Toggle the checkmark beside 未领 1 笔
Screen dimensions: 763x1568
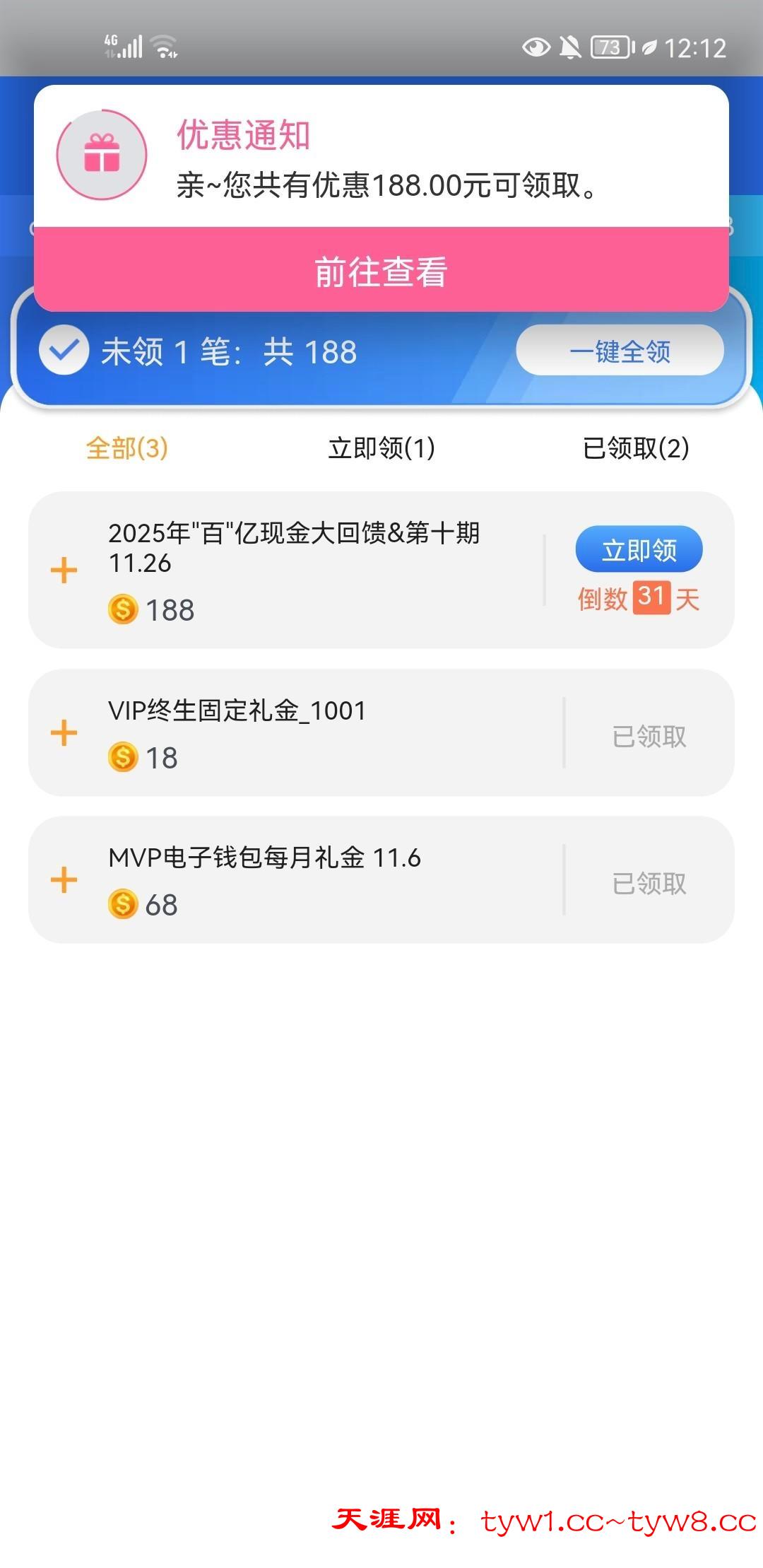64,350
